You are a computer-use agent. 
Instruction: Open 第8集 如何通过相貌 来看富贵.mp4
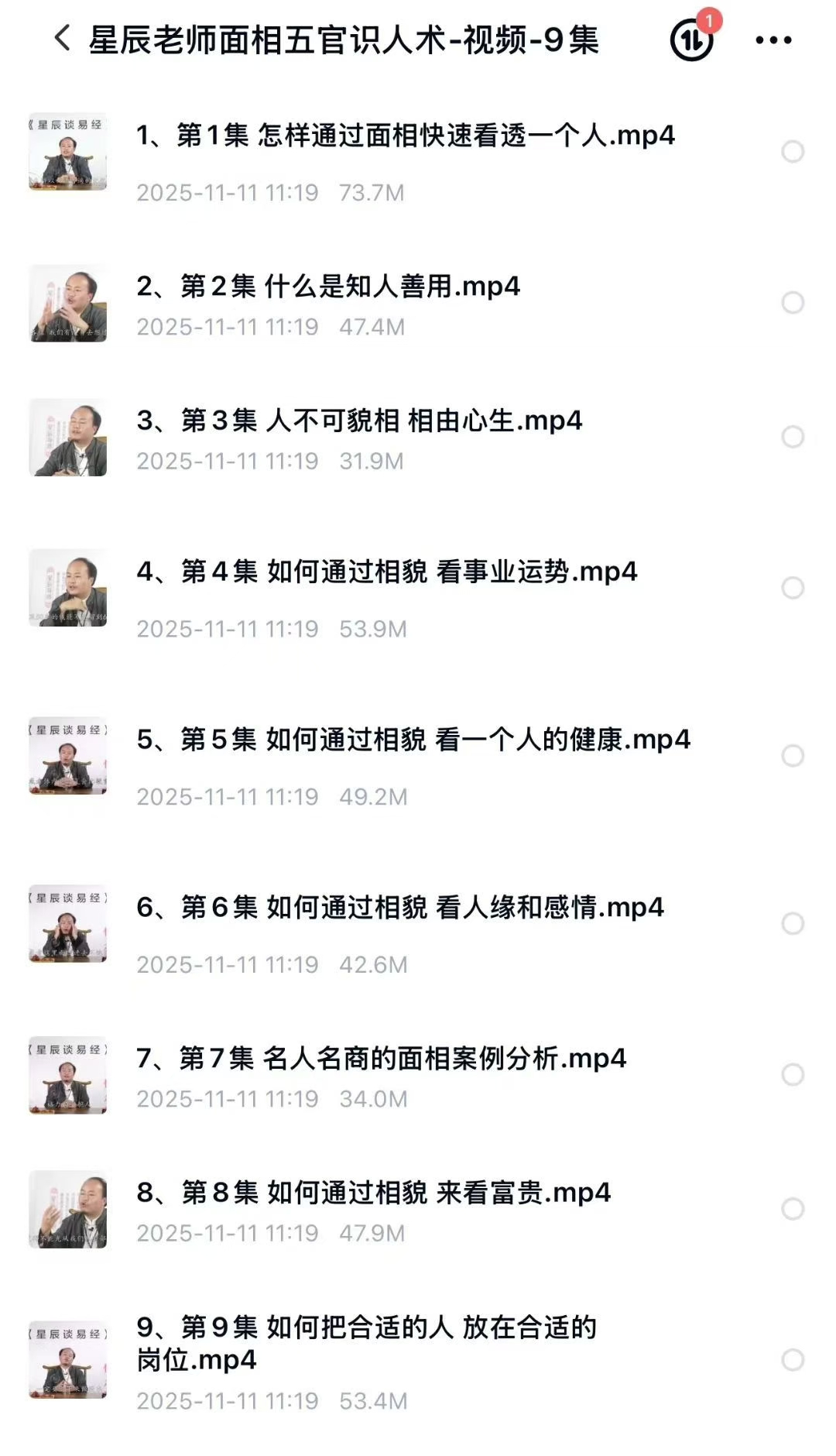click(x=373, y=1193)
